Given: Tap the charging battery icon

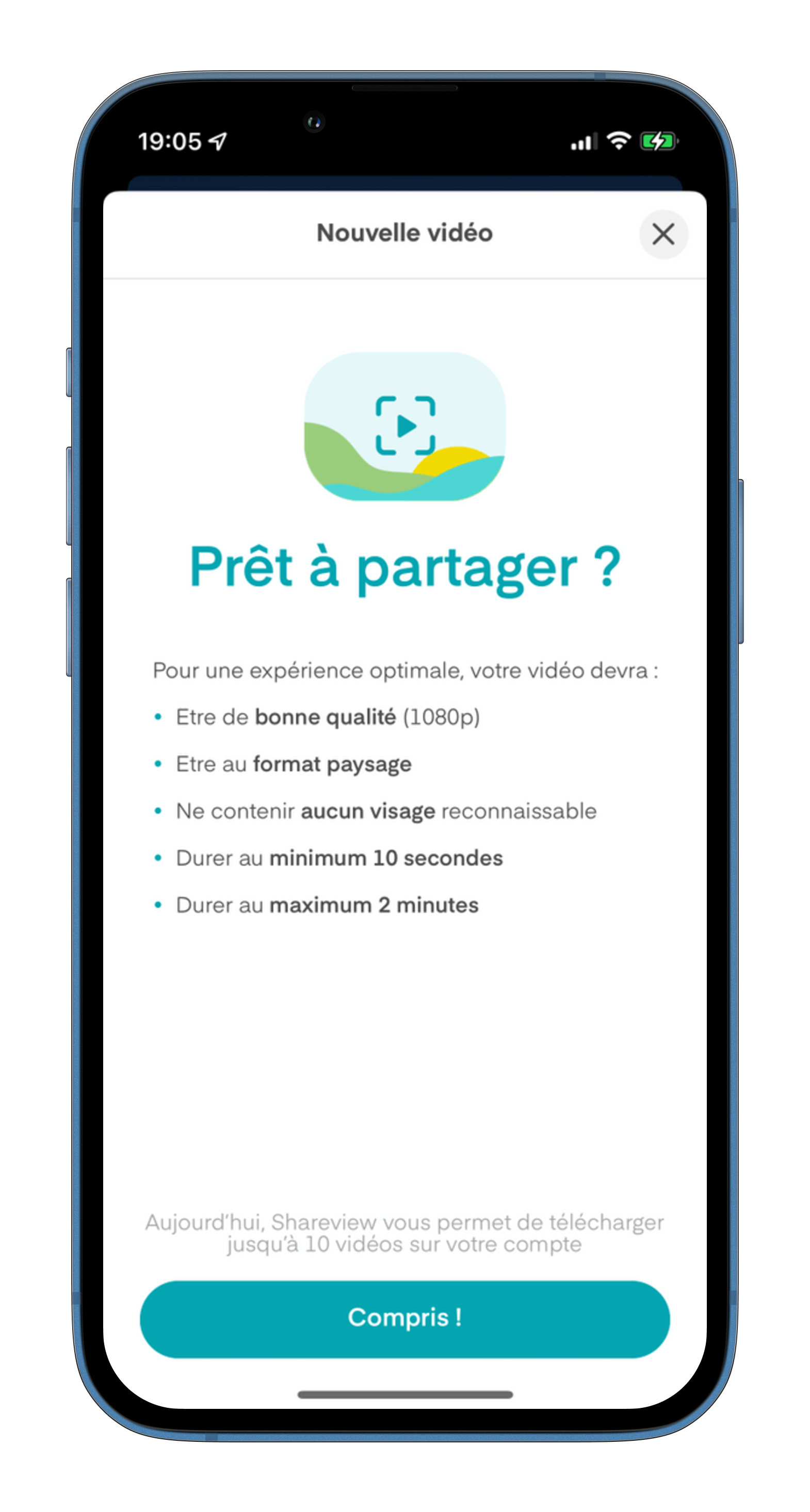Looking at the screenshot, I should click(x=658, y=141).
